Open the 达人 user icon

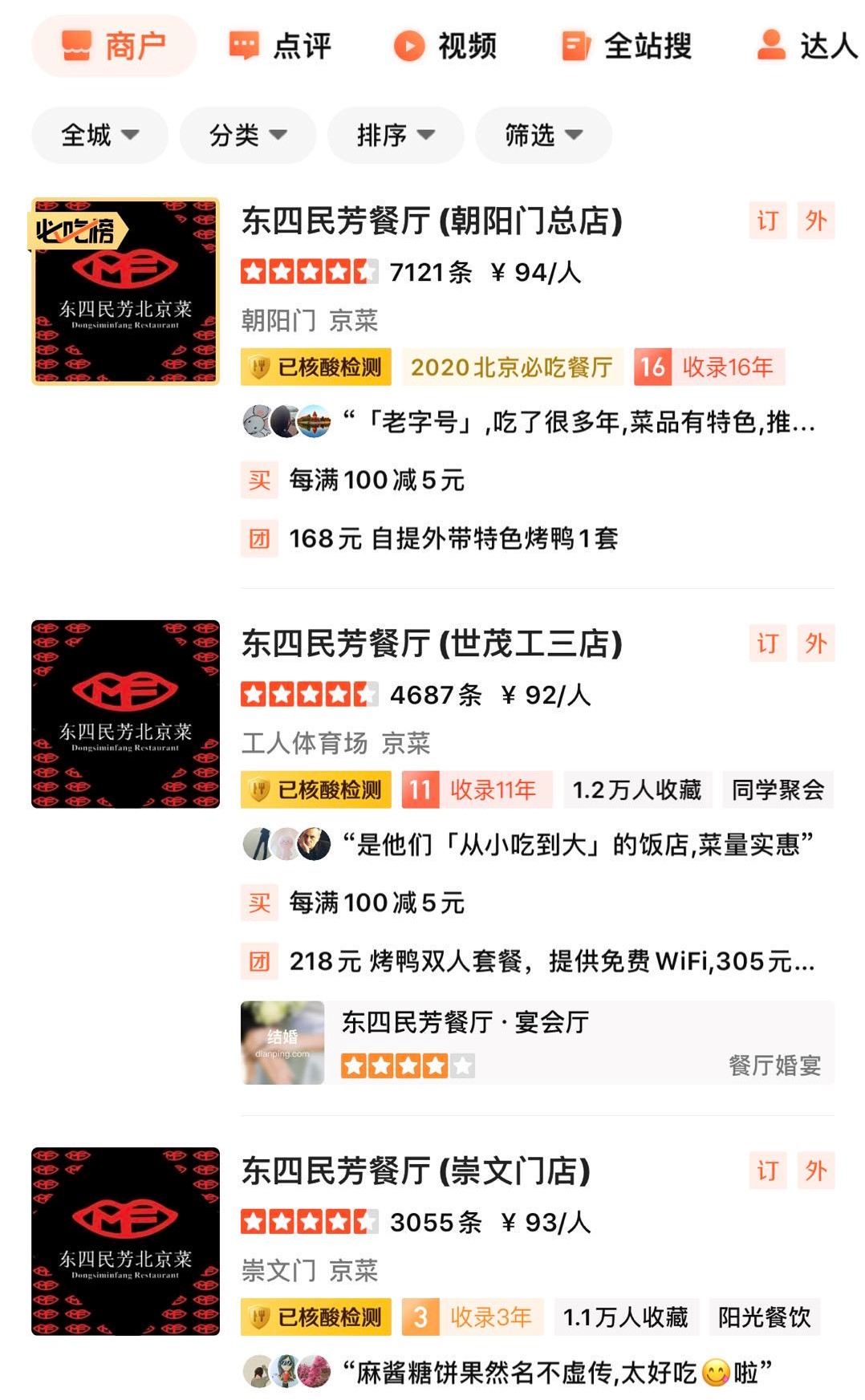771,46
